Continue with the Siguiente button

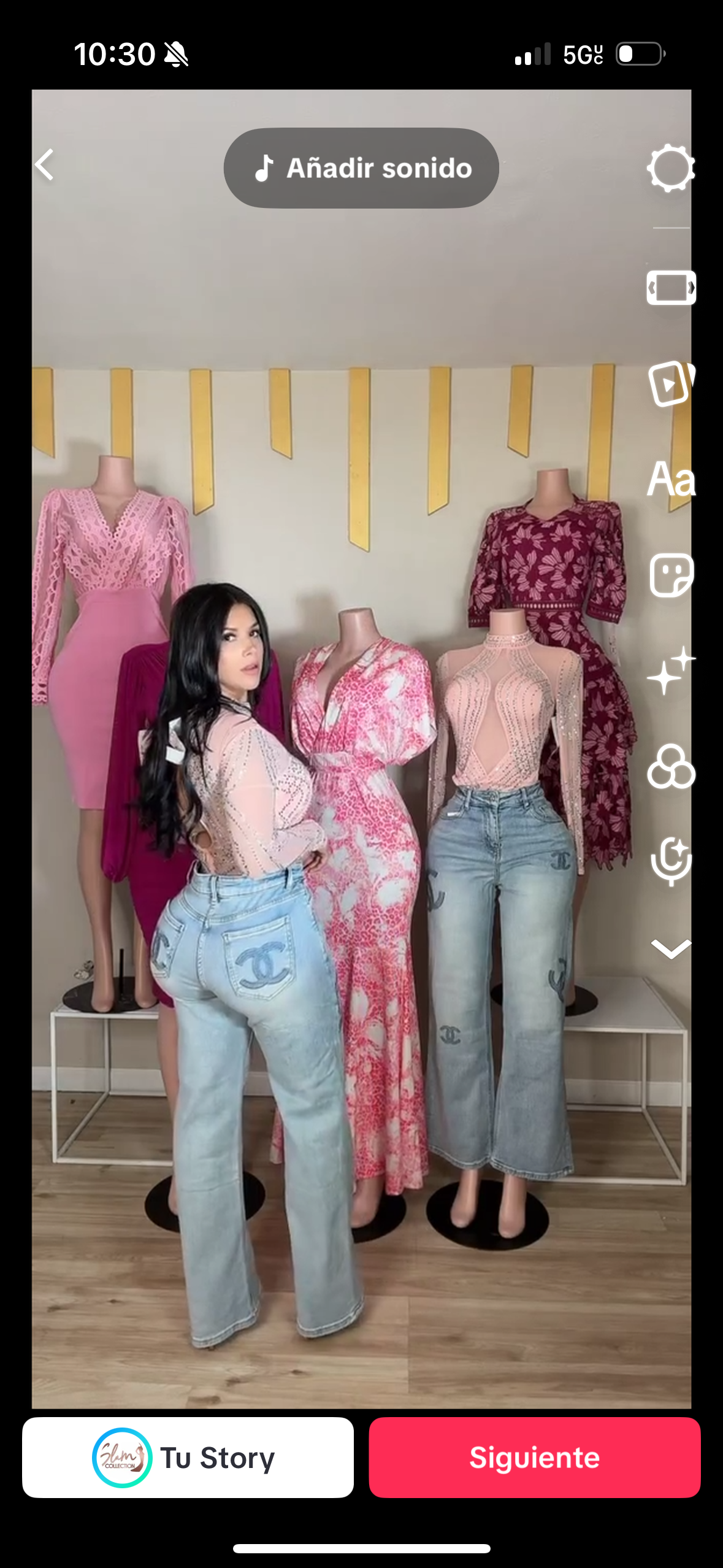pos(534,1457)
